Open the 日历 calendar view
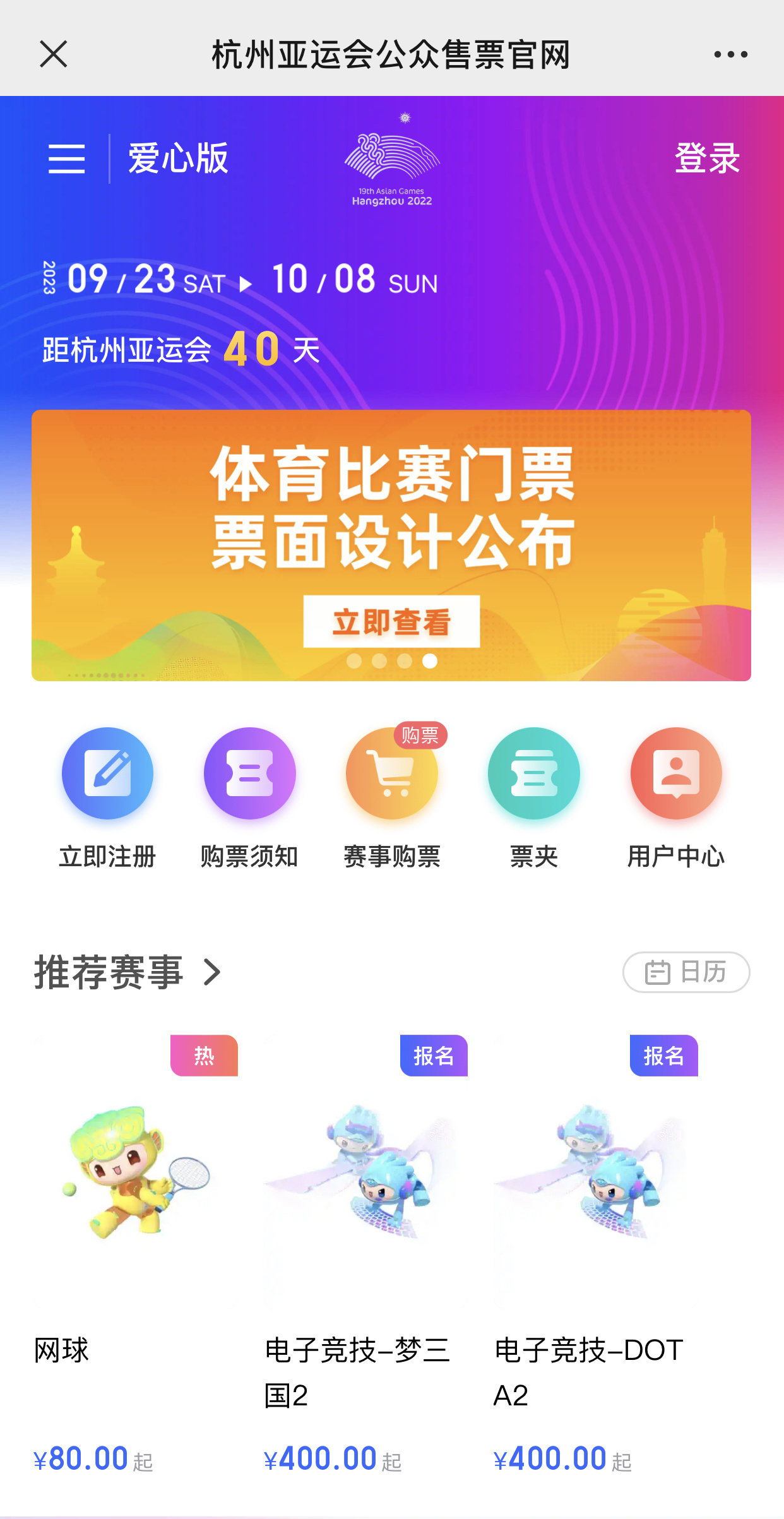The image size is (784, 1519). 686,972
